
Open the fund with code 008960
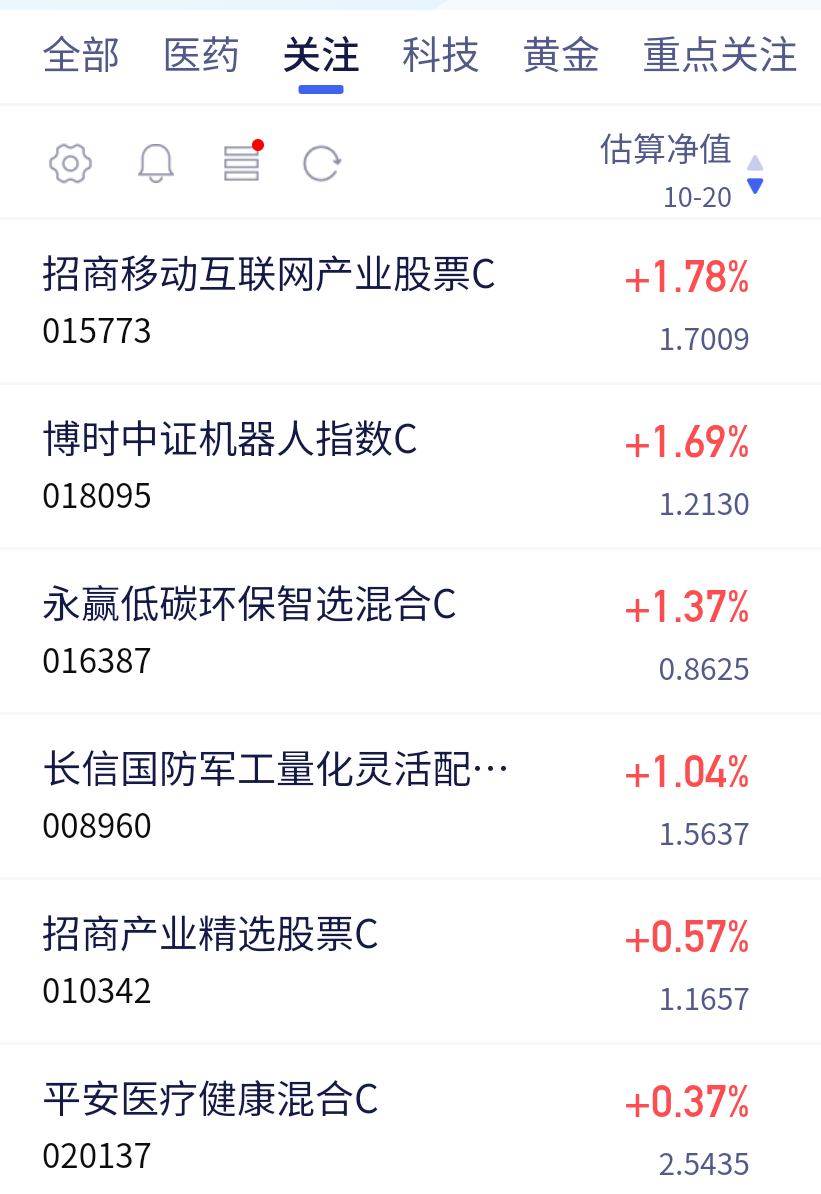(x=275, y=796)
